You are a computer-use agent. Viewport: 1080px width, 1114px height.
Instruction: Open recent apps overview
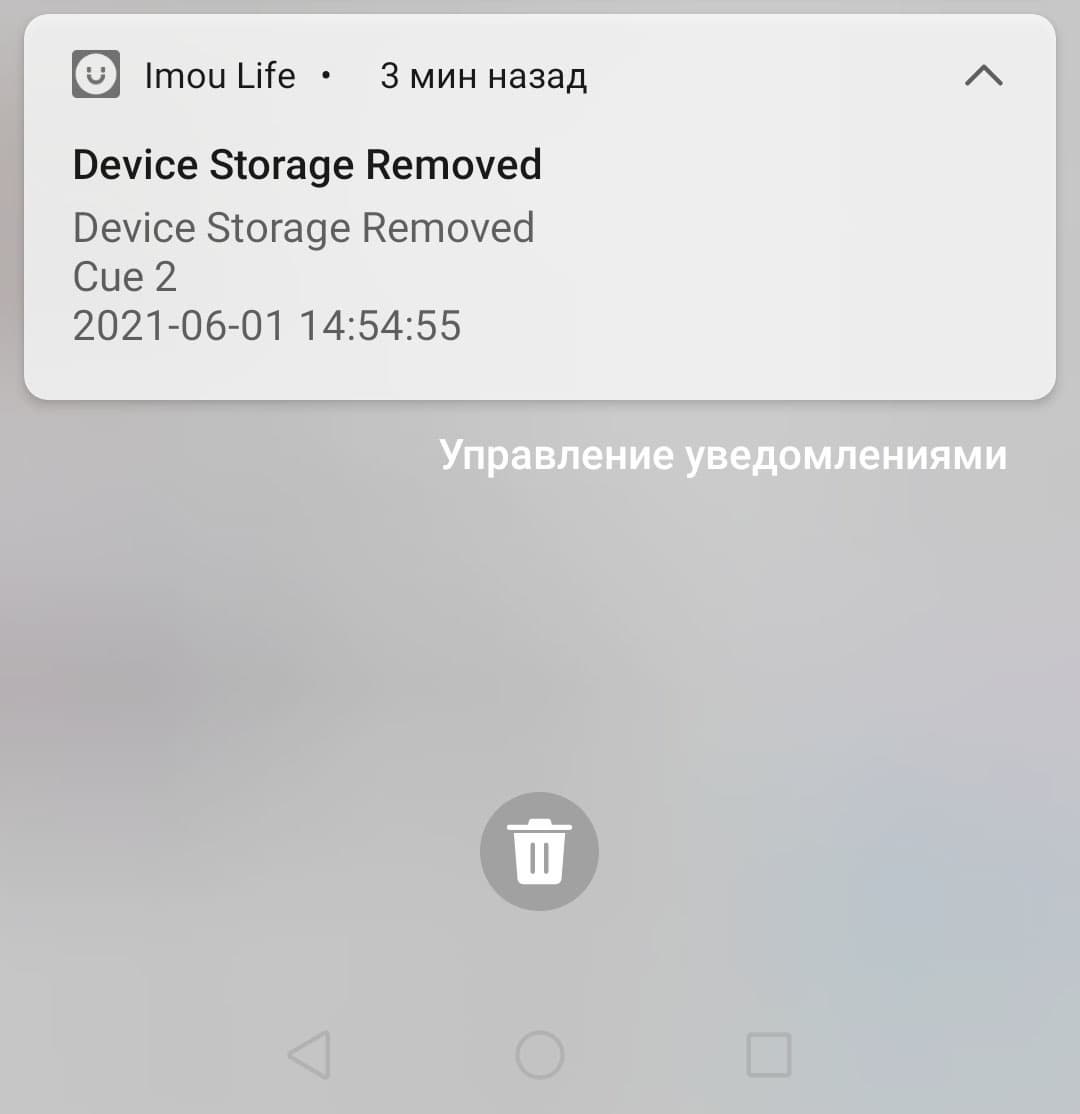pos(769,1055)
